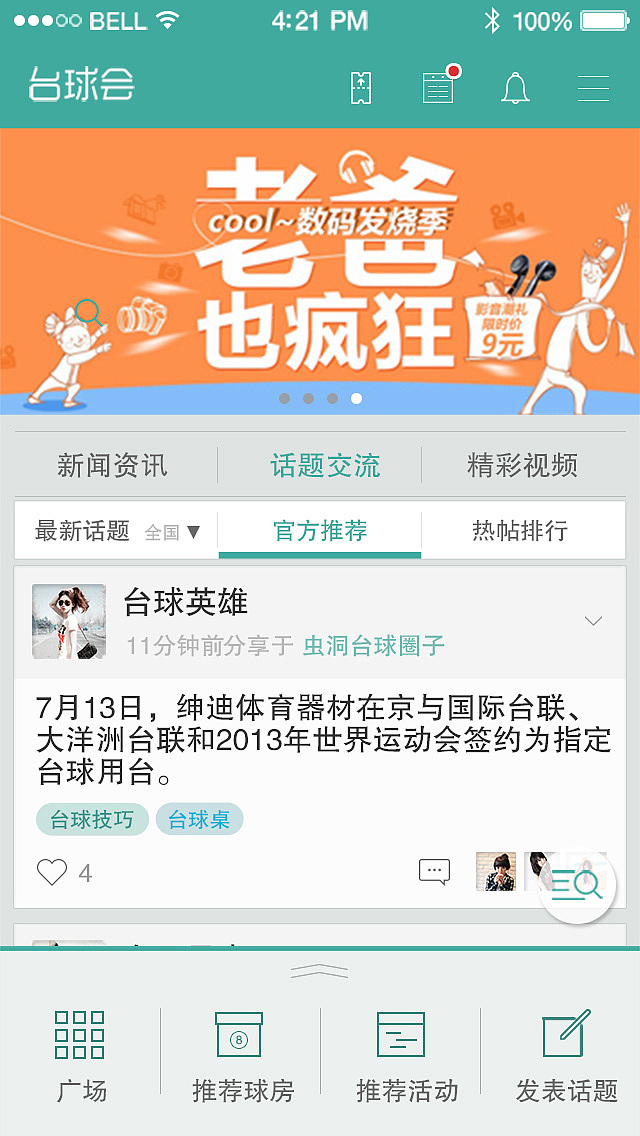Tap the 台球技巧 tag chip
The image size is (640, 1136).
tap(92, 820)
